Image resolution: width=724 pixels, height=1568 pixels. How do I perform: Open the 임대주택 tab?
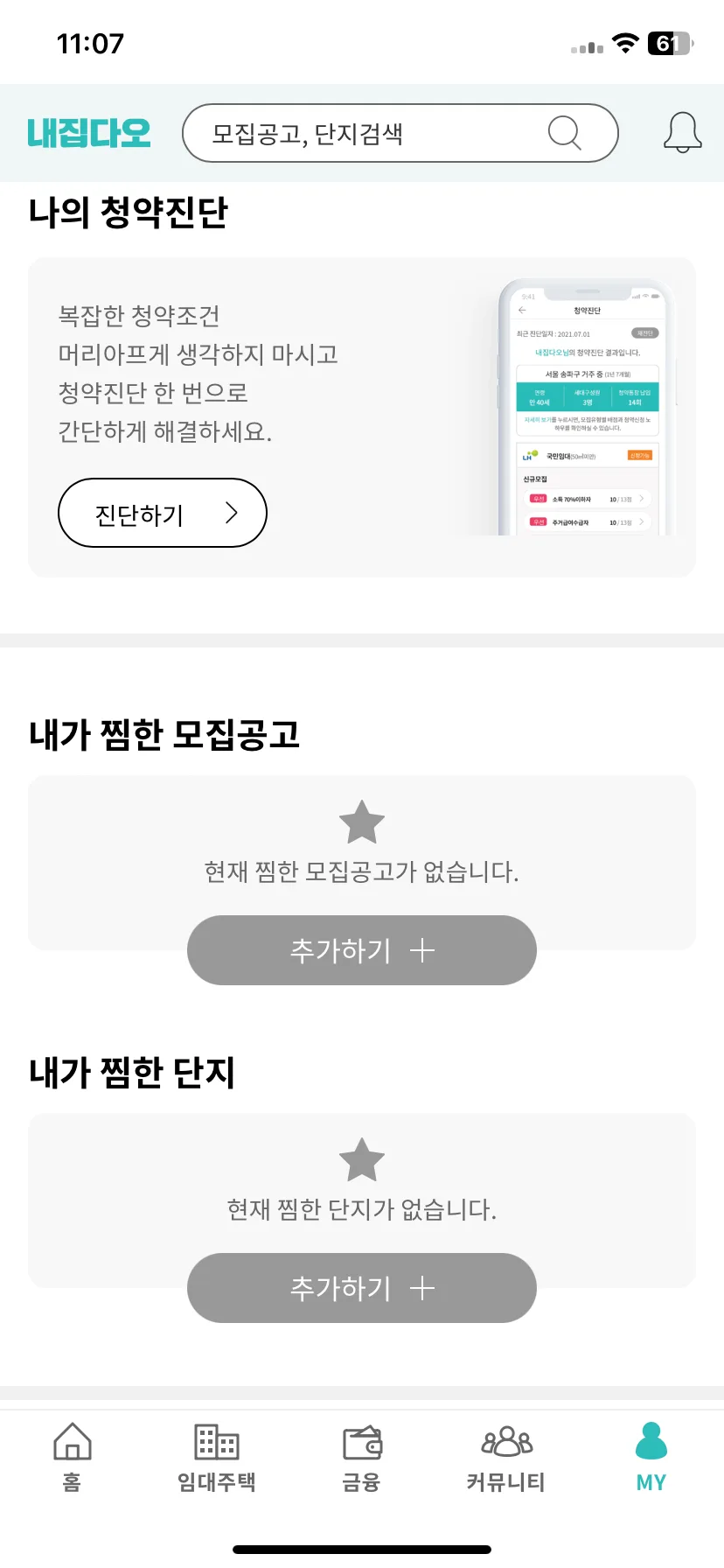coord(217,1456)
